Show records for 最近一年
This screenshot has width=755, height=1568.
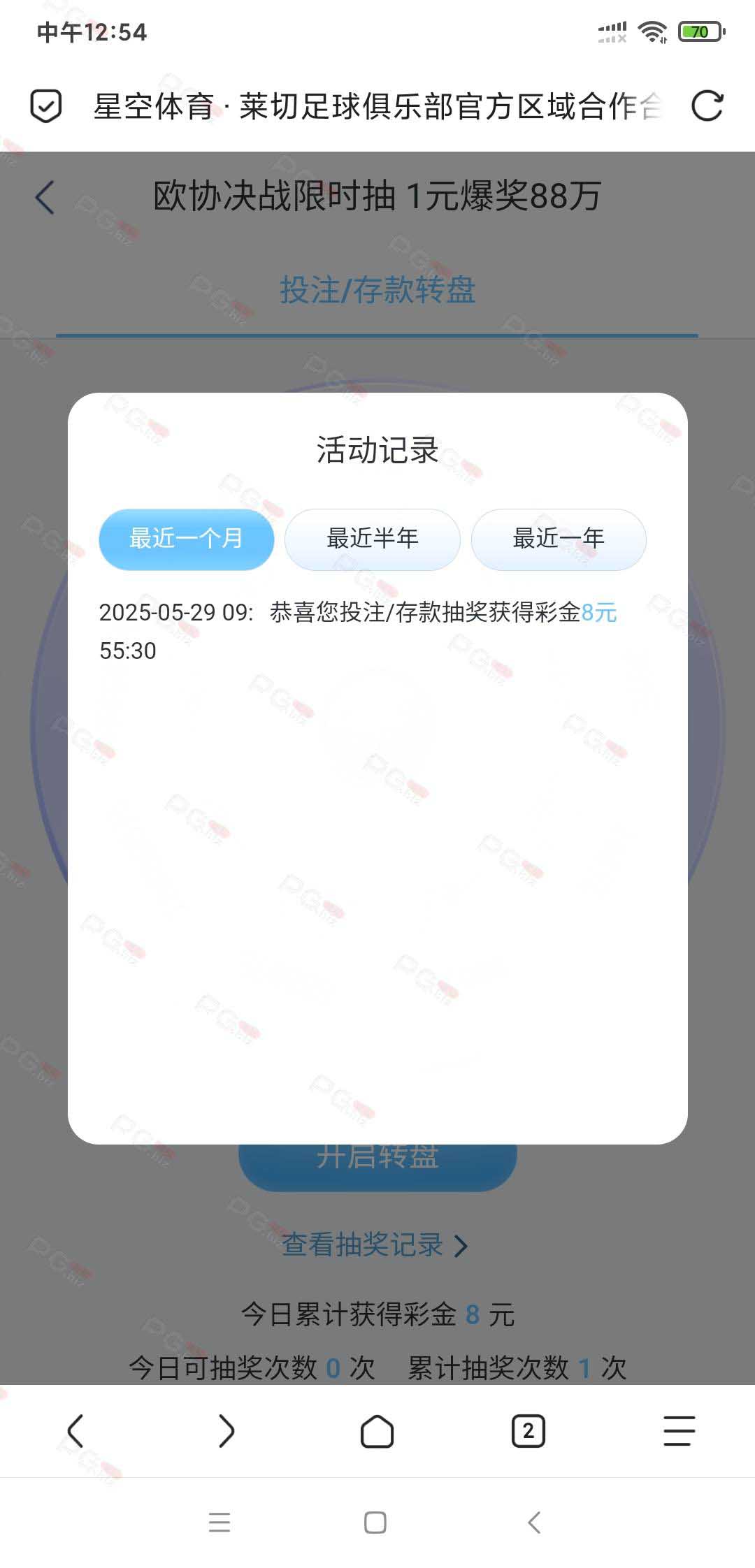click(x=559, y=539)
